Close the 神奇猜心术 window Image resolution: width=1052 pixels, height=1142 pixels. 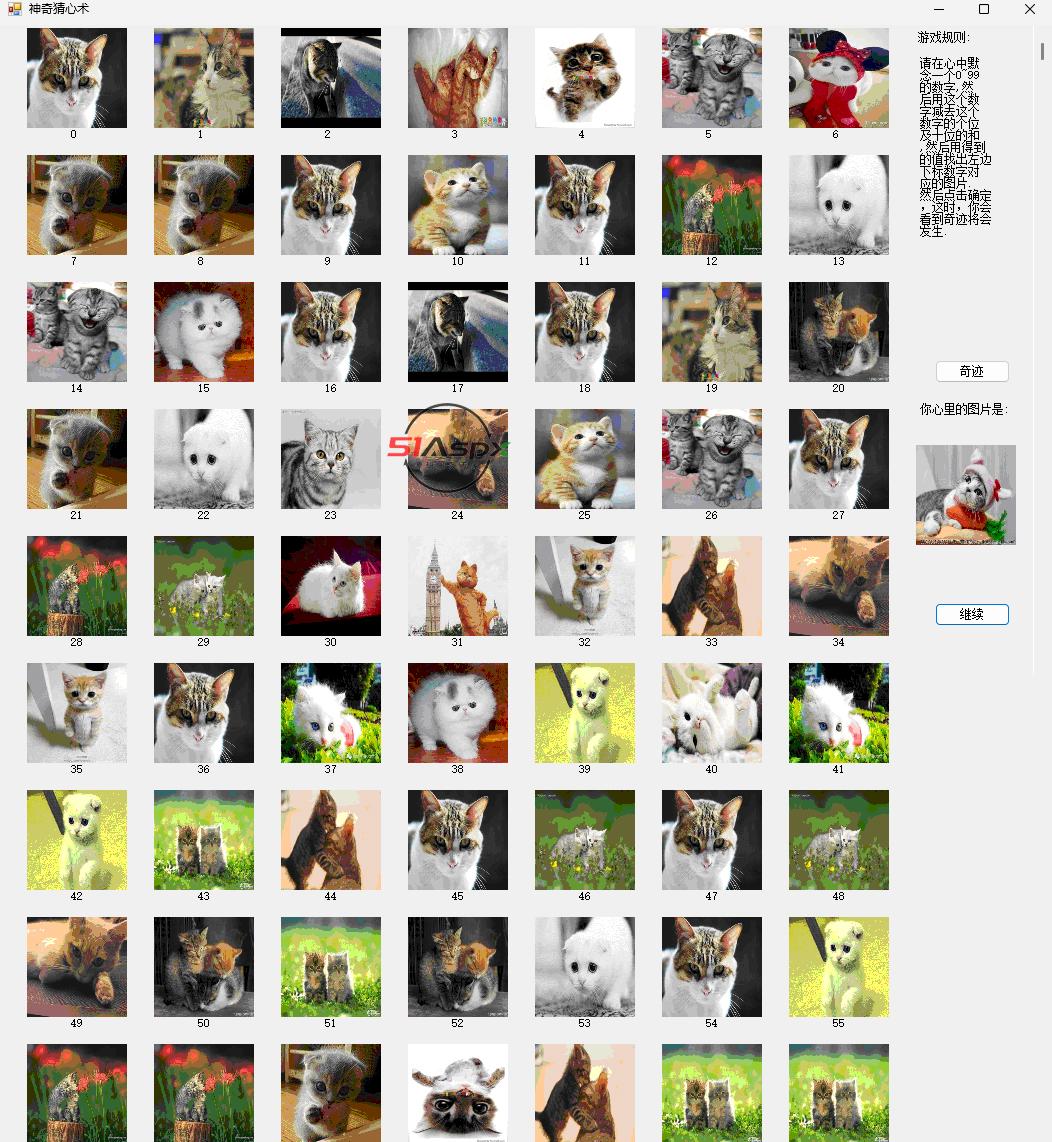click(1029, 9)
